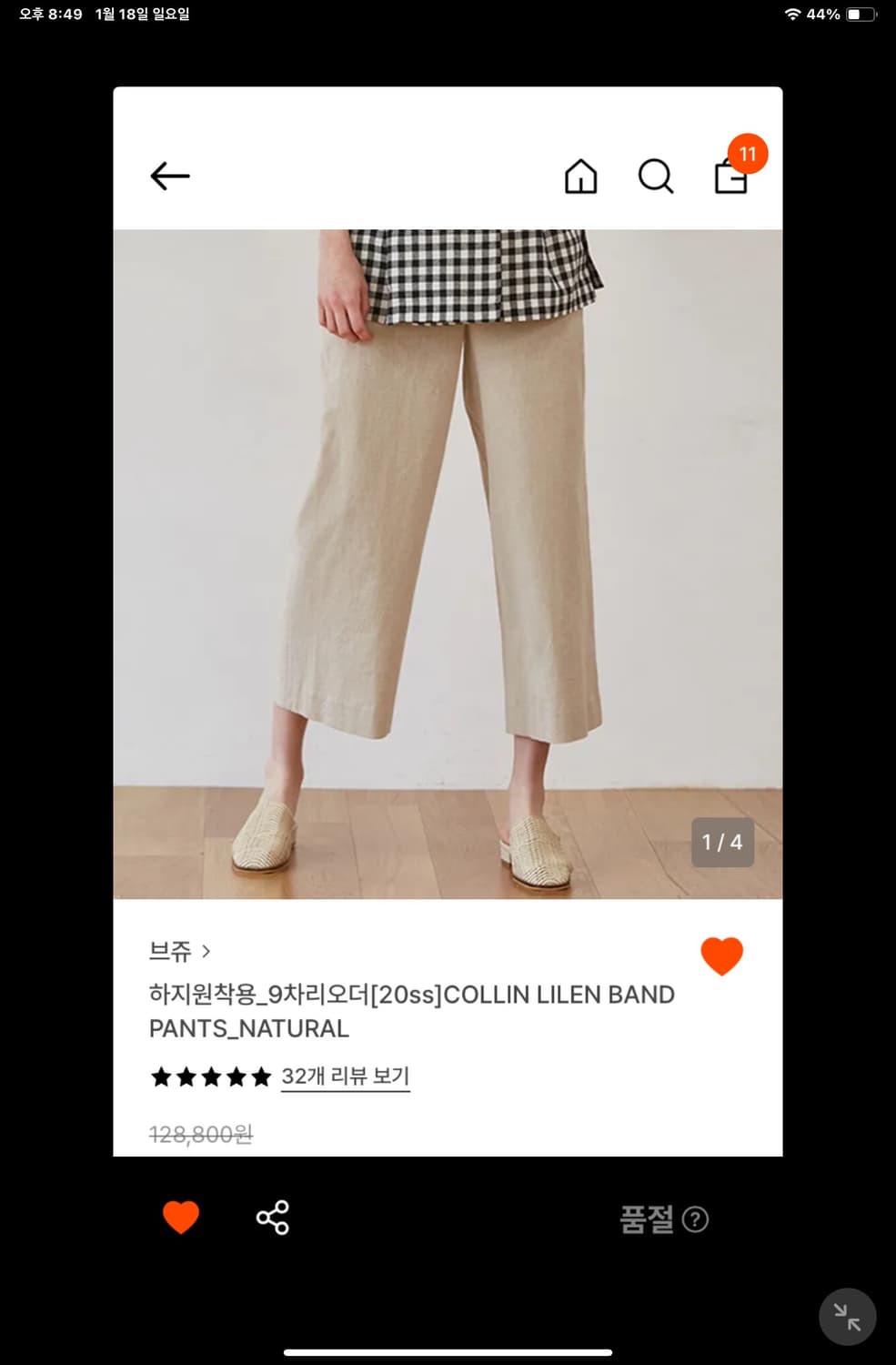Go back using the back arrow
Image resolution: width=896 pixels, height=1365 pixels.
(169, 176)
